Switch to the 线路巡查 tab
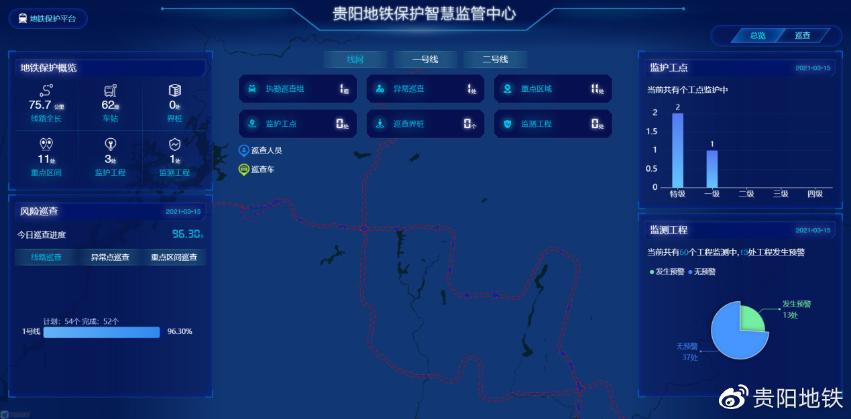 [x=46, y=257]
